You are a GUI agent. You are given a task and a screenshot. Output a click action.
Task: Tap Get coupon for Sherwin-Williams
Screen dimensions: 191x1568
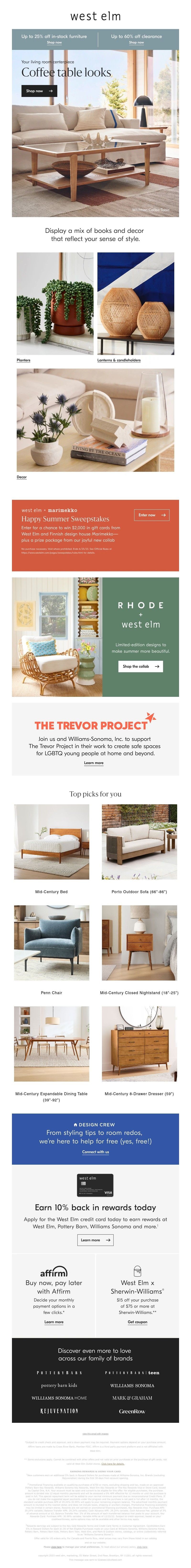pos(138,1322)
